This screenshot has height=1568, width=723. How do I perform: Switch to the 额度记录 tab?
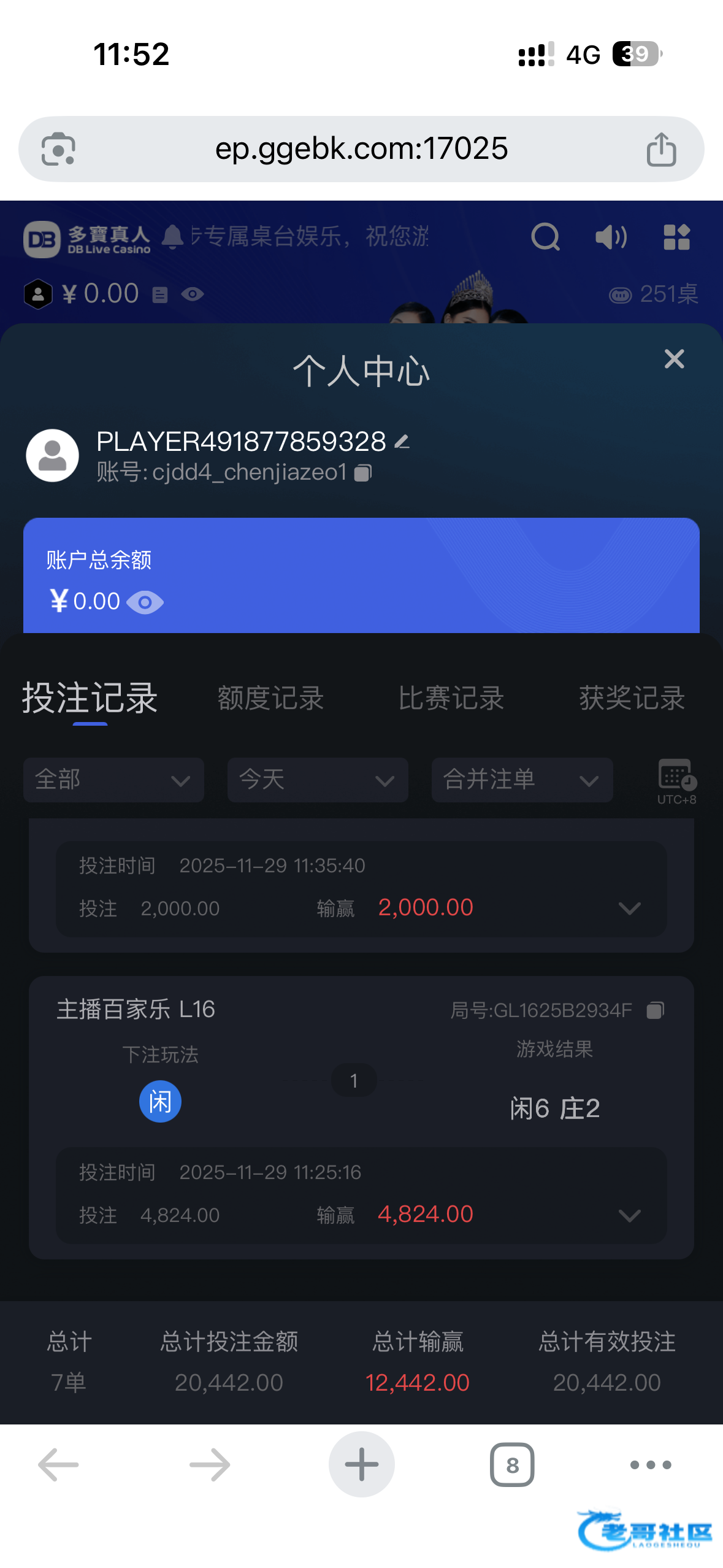click(x=270, y=699)
